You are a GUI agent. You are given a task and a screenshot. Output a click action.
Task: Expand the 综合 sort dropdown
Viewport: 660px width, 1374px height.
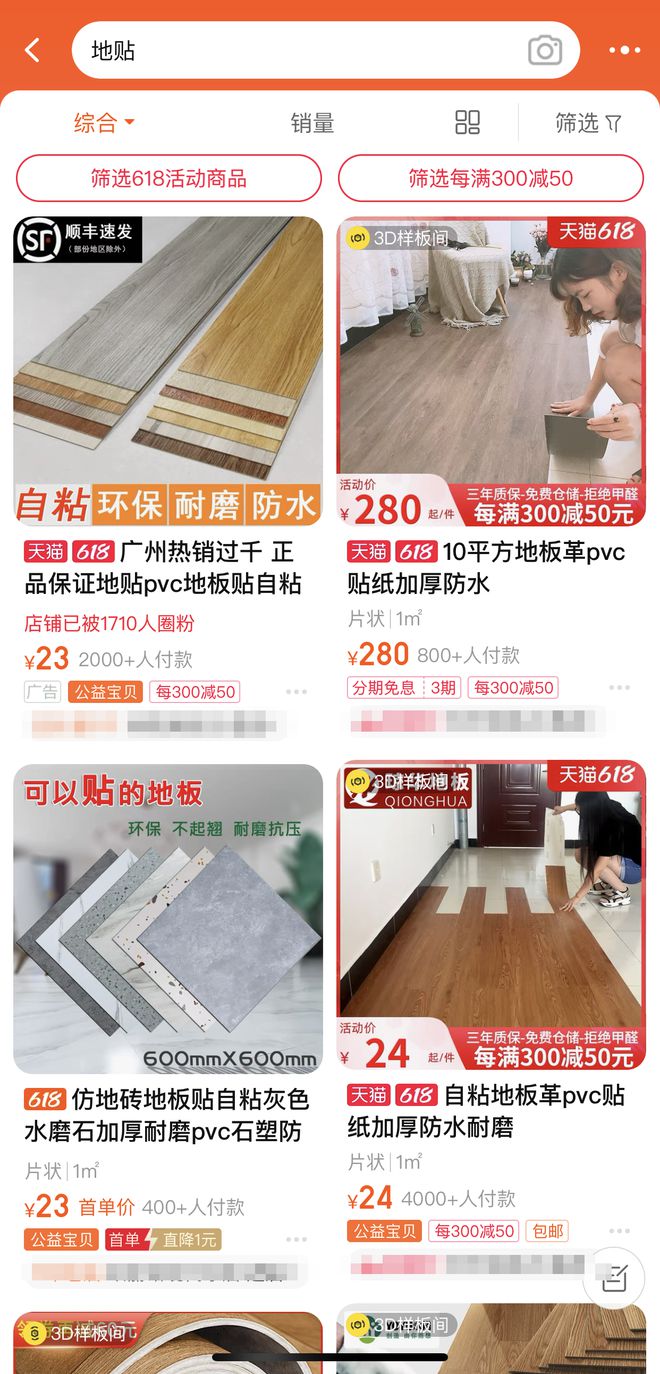(104, 123)
